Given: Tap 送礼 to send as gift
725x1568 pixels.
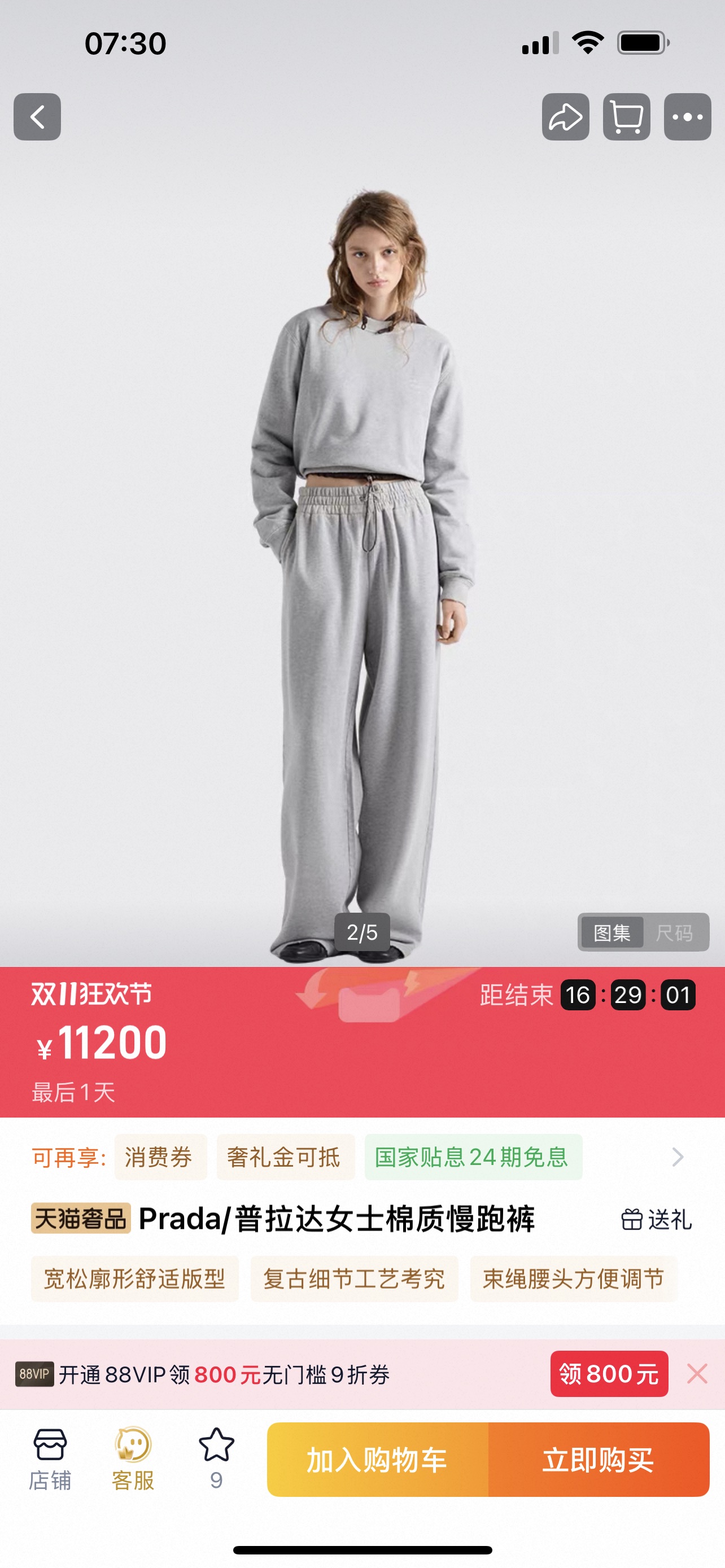Looking at the screenshot, I should click(656, 1219).
